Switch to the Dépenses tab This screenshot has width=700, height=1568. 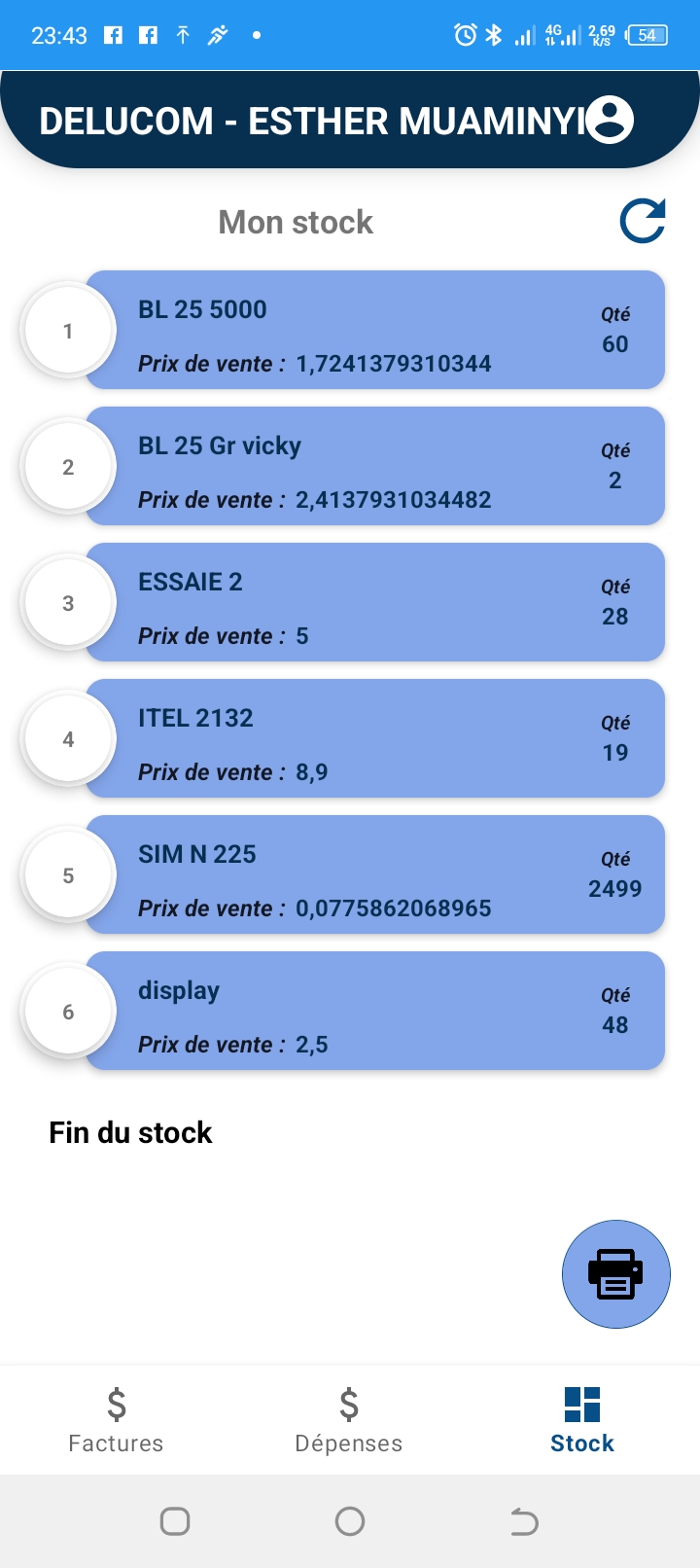[349, 1420]
